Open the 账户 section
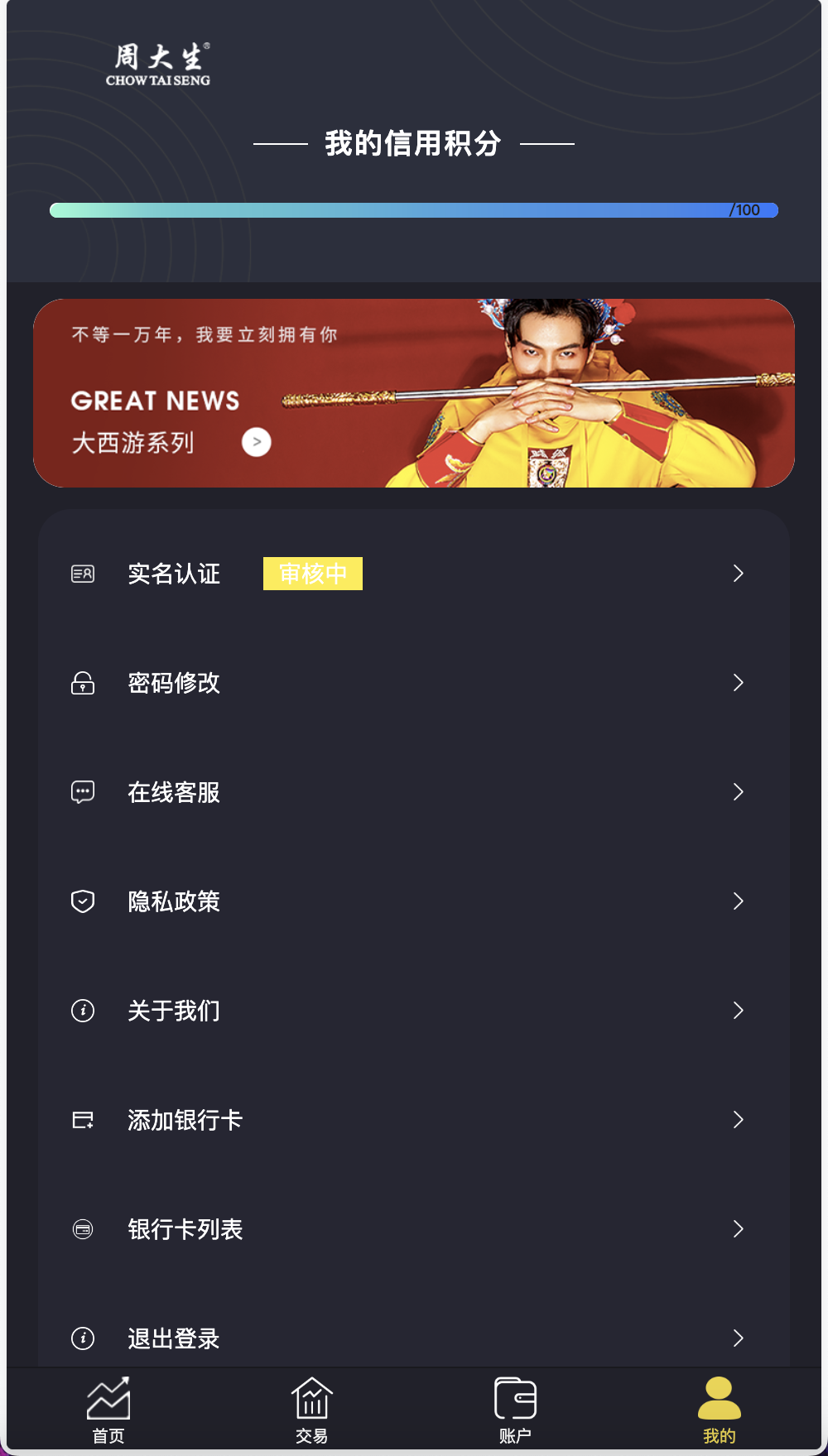This screenshot has width=828, height=1456. pyautogui.click(x=515, y=1409)
